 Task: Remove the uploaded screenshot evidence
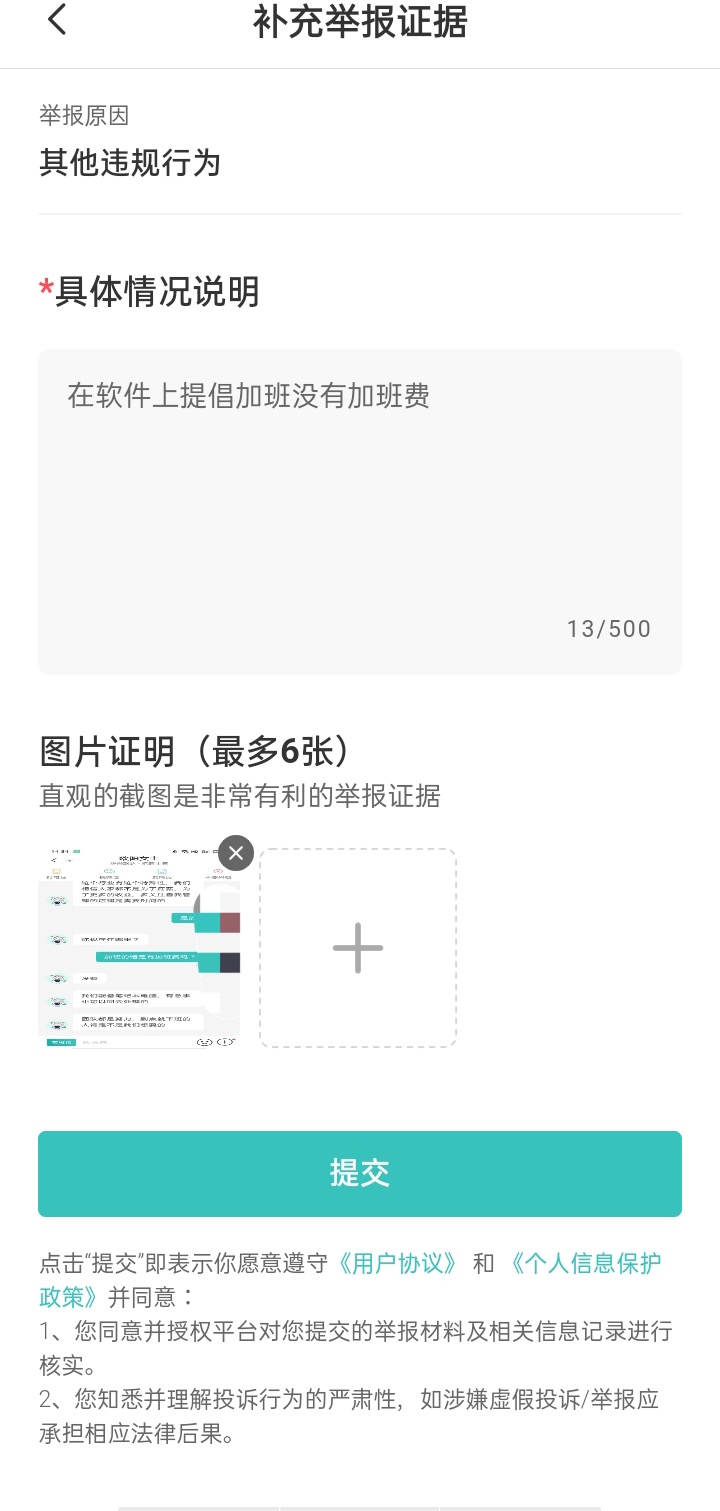[236, 853]
